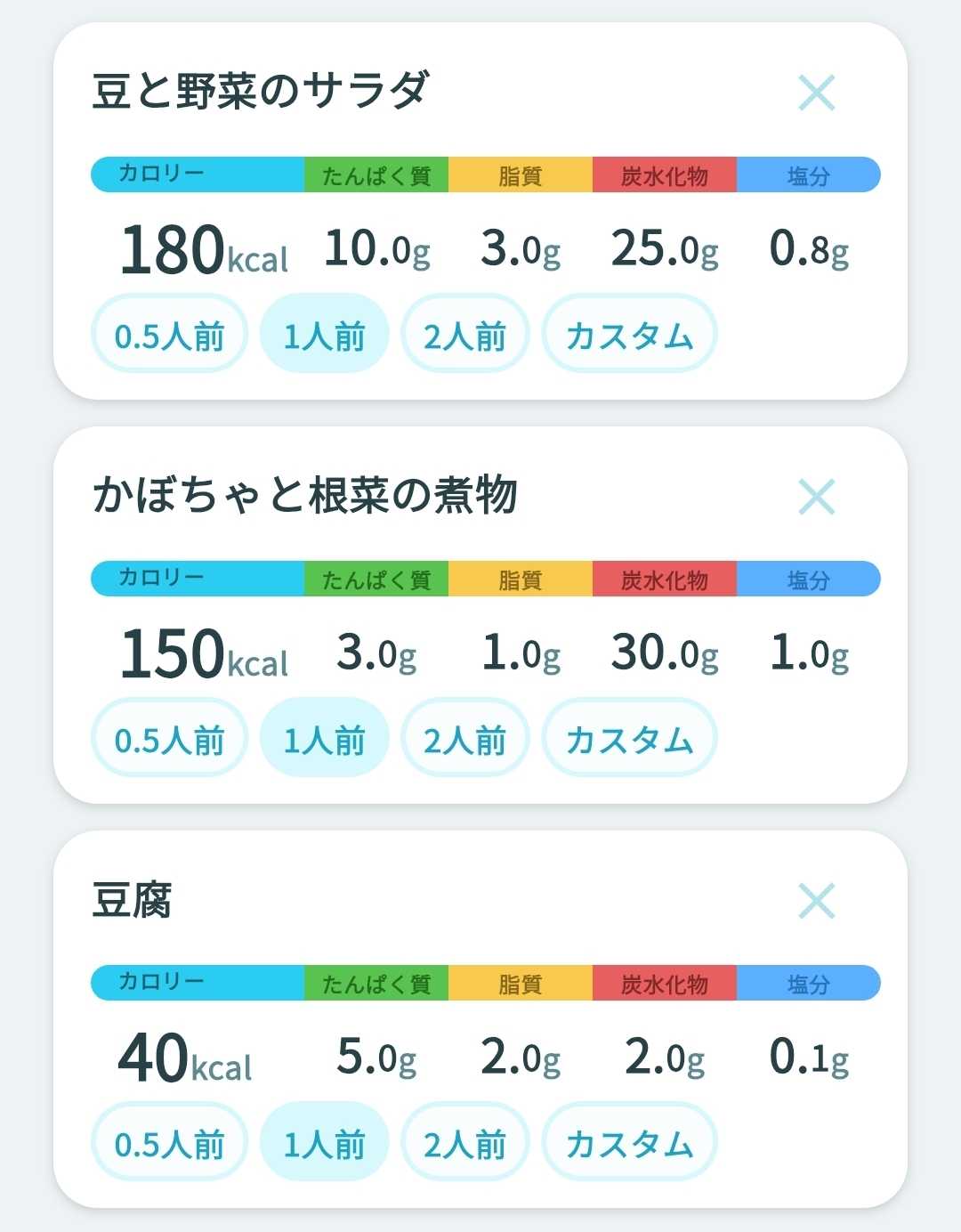
Task: Select 0.5人前 for 豆と野菜のサラダ
Action: pos(169,335)
